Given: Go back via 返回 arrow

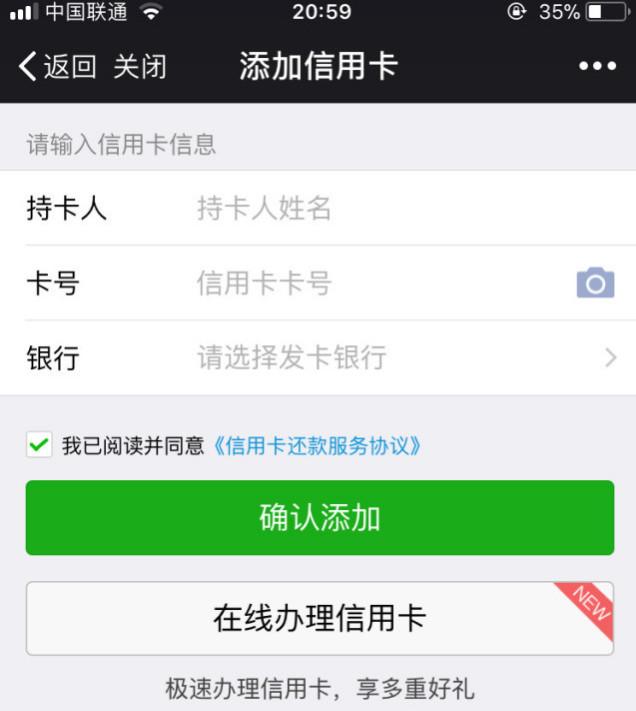Looking at the screenshot, I should pyautogui.click(x=56, y=67).
